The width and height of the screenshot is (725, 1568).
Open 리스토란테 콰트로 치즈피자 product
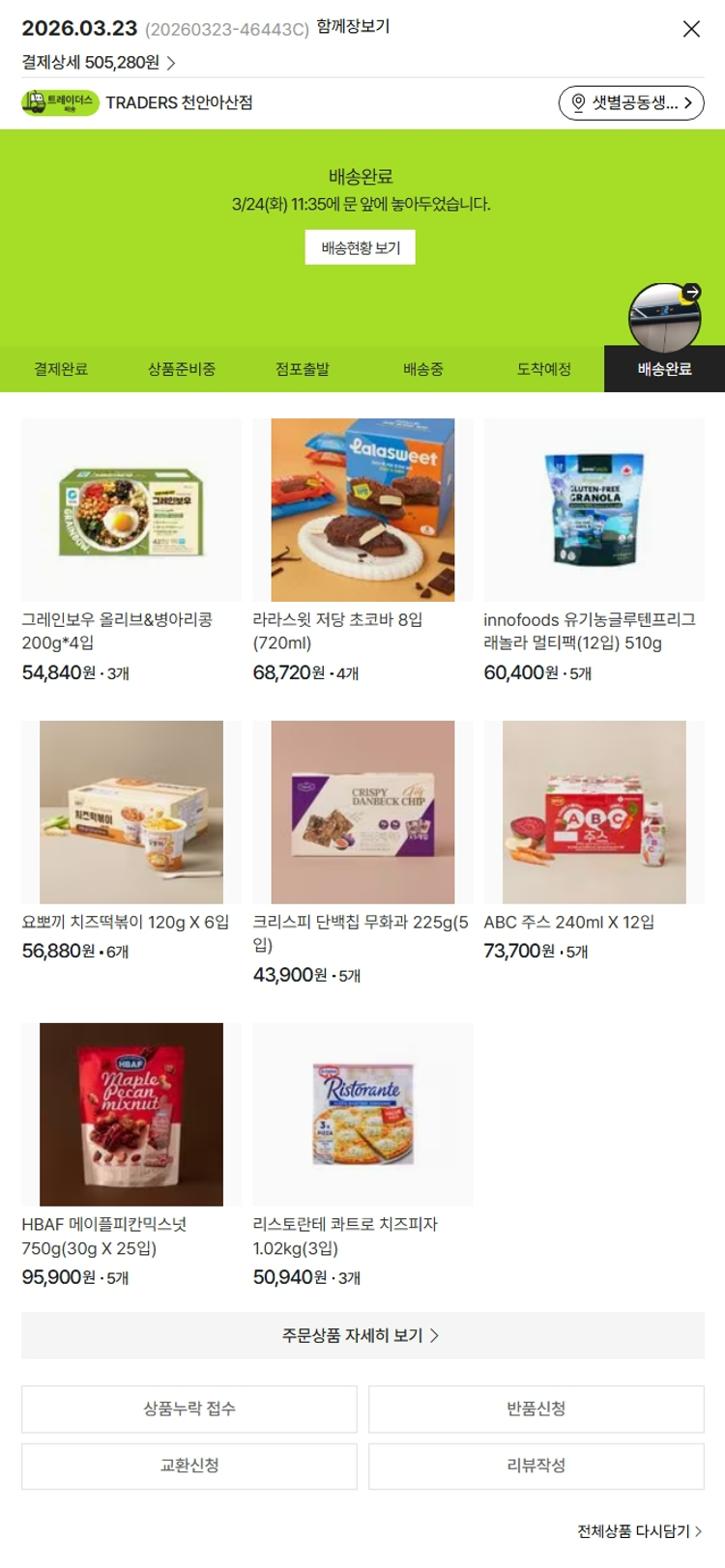362,1114
